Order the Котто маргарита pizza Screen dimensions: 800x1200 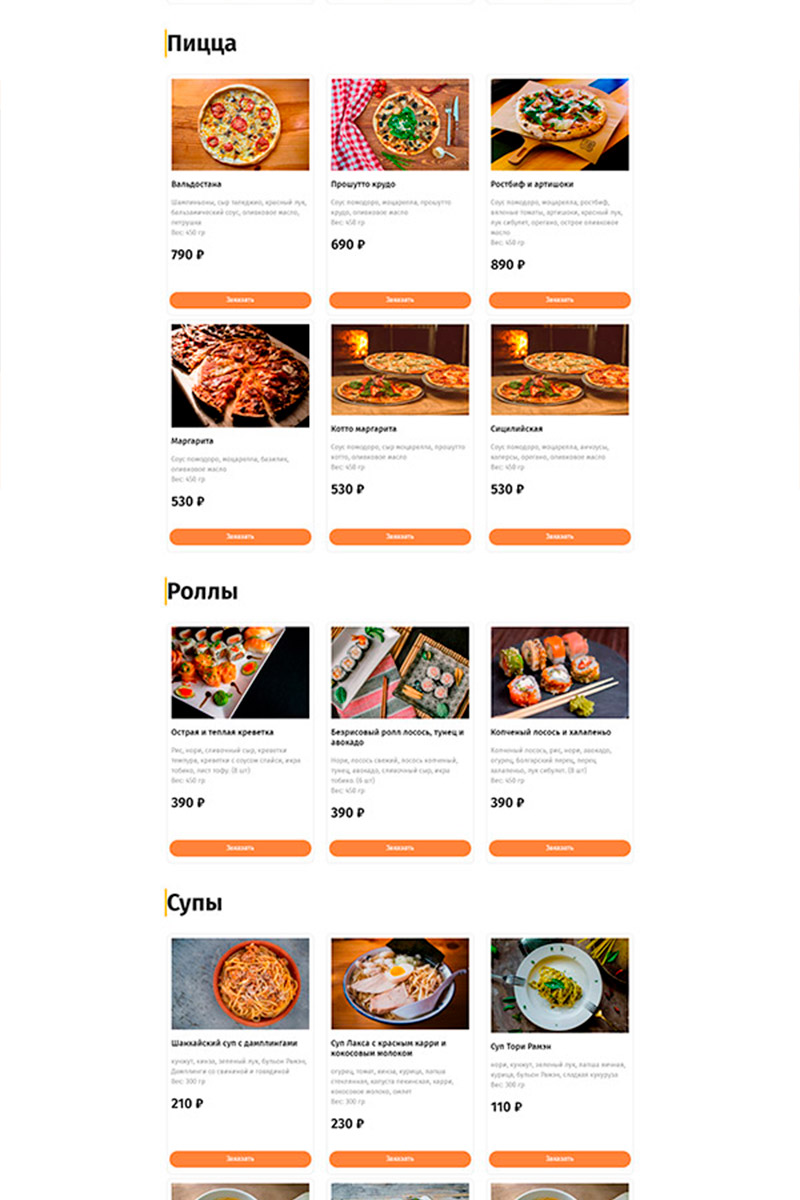(x=400, y=536)
